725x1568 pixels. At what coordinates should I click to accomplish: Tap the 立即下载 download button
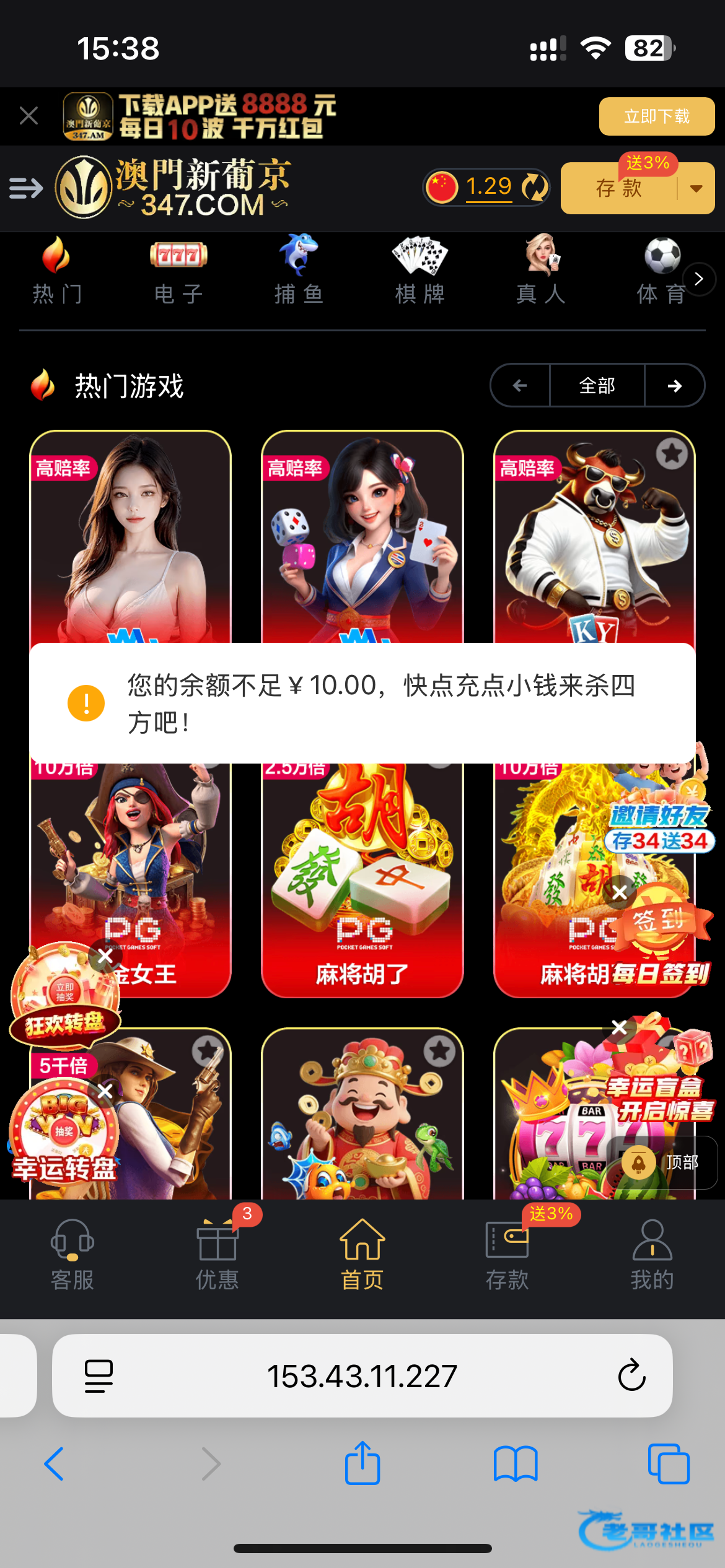pyautogui.click(x=656, y=116)
